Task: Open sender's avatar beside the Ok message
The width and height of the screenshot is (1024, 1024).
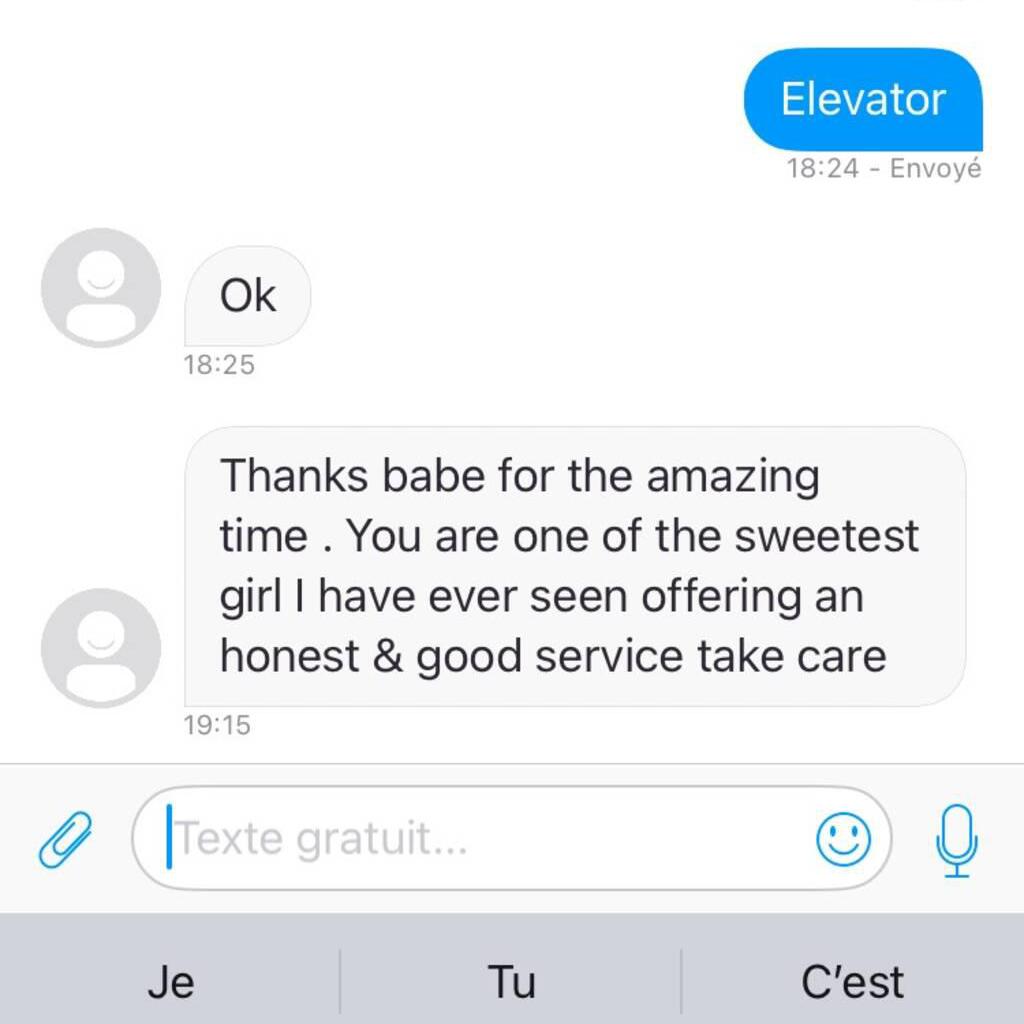Action: coord(100,288)
